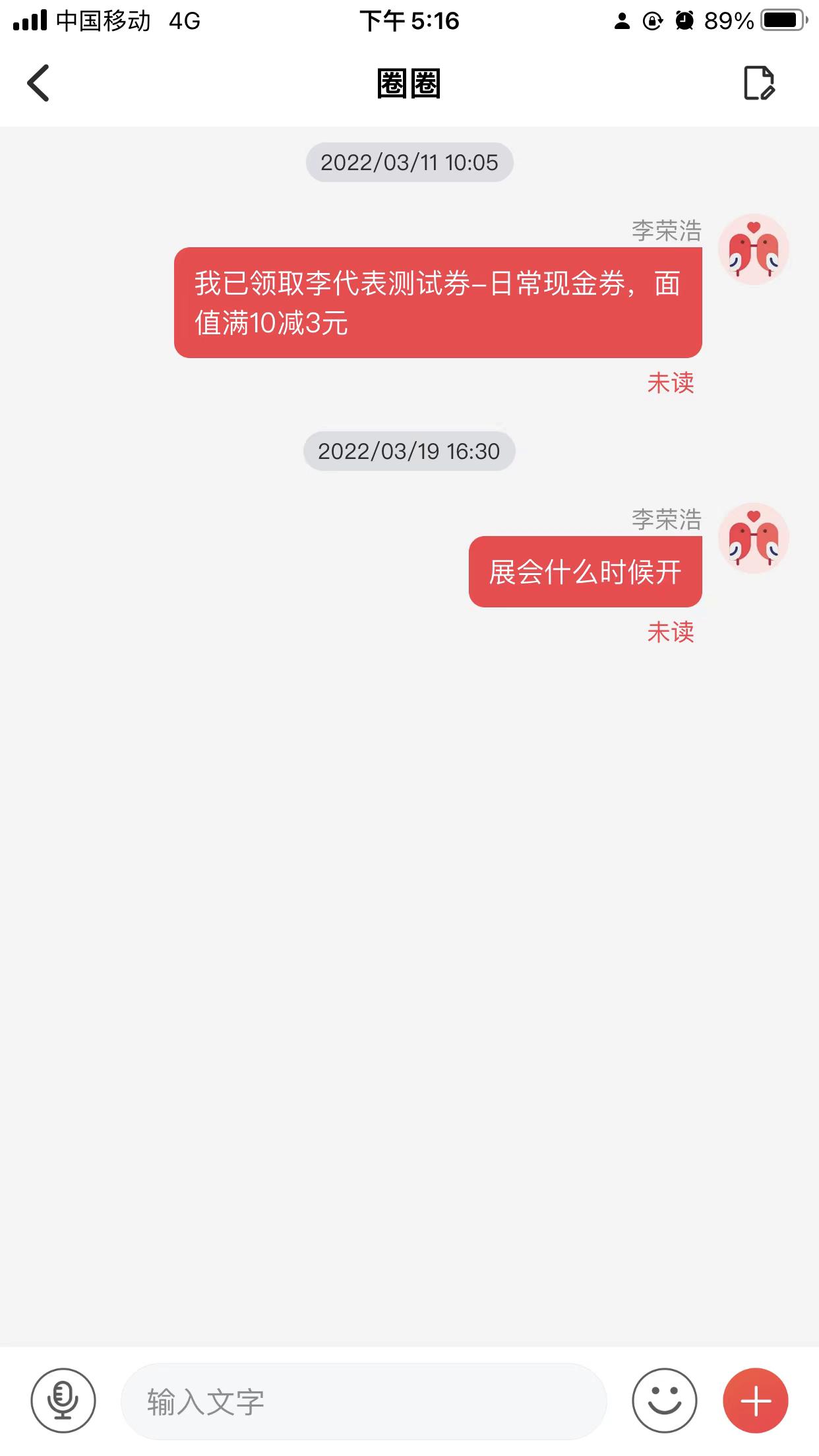Tap the timestamp 2022/03/19 16:30

(409, 451)
